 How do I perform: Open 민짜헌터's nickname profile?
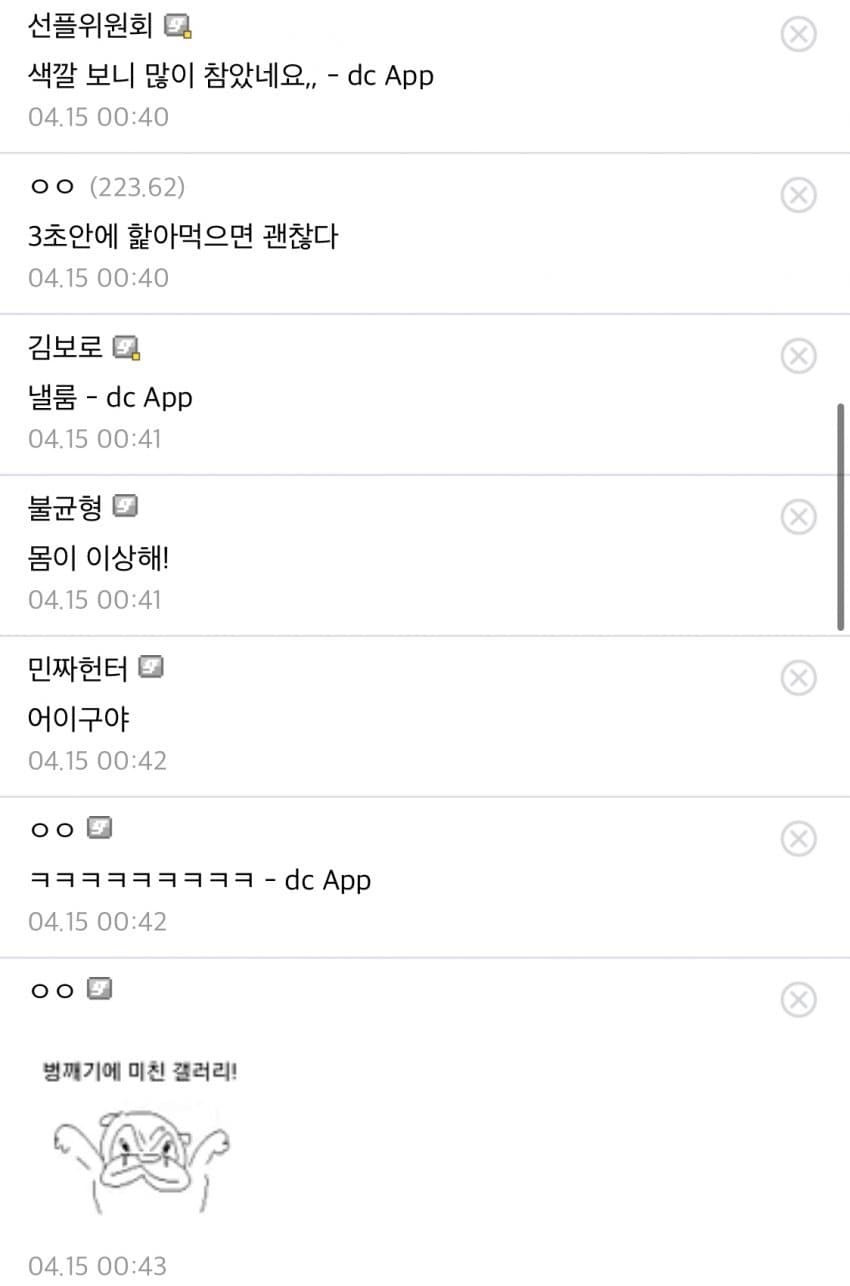point(78,668)
